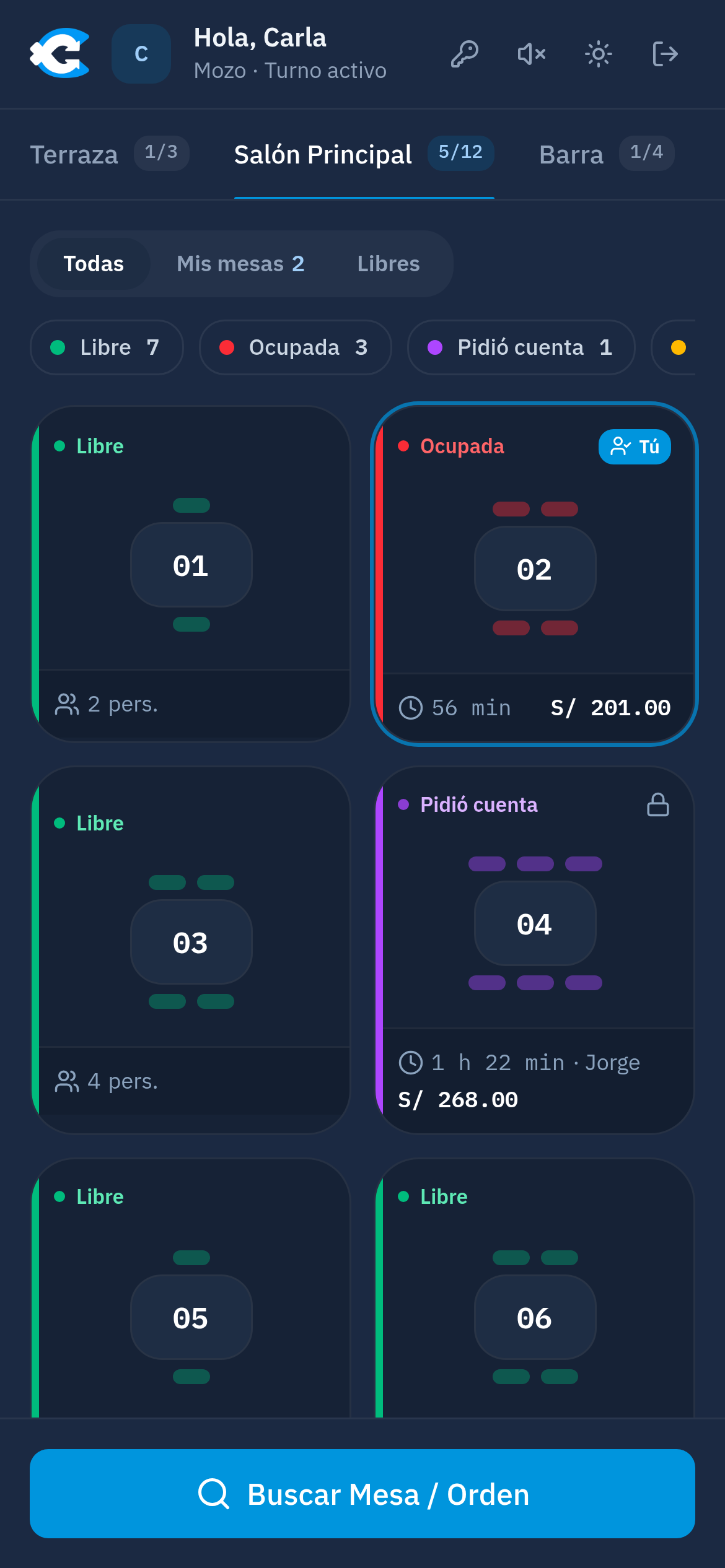Open free table 01
Viewport: 725px width, 1568px height.
click(191, 574)
